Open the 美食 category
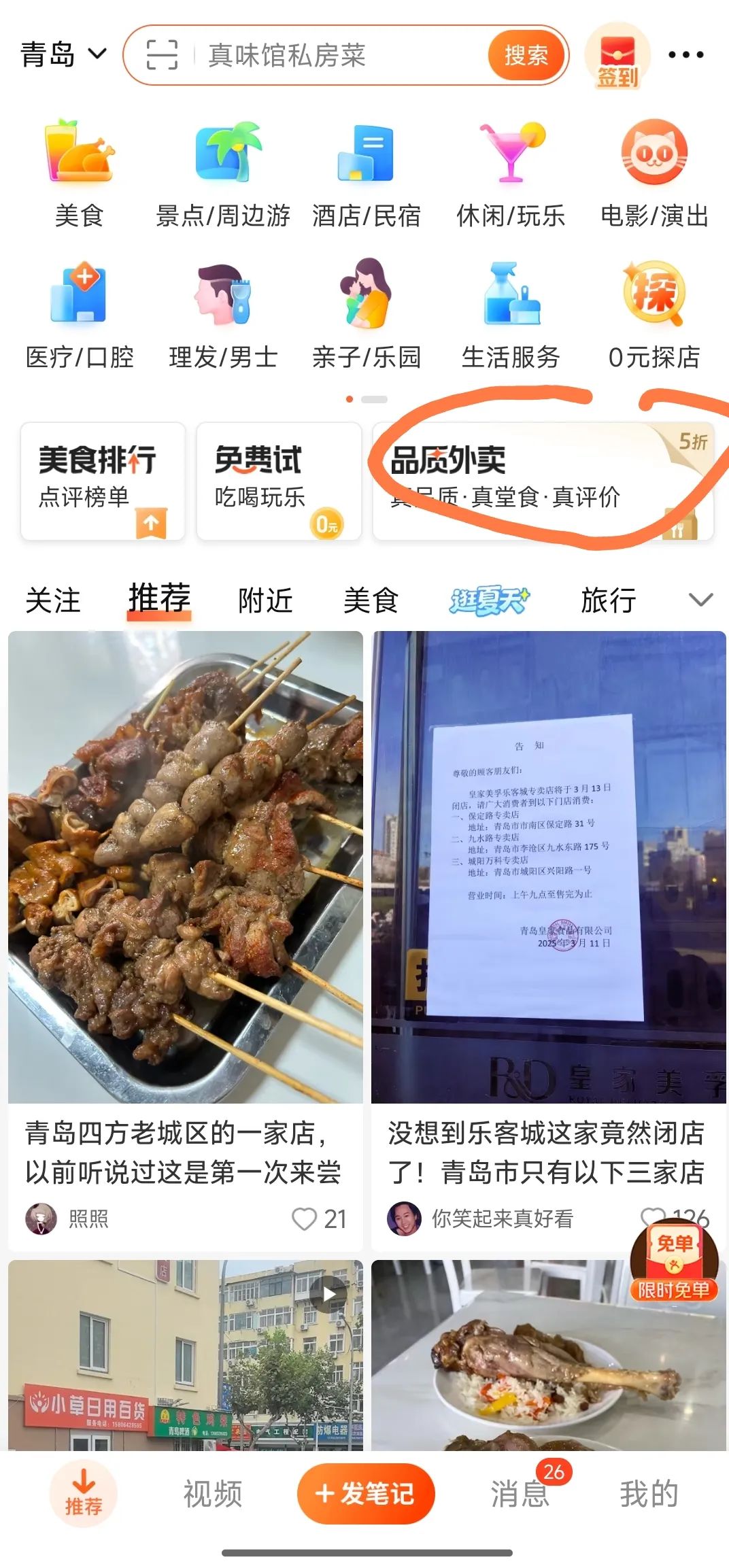The image size is (729, 1568). pos(79,174)
